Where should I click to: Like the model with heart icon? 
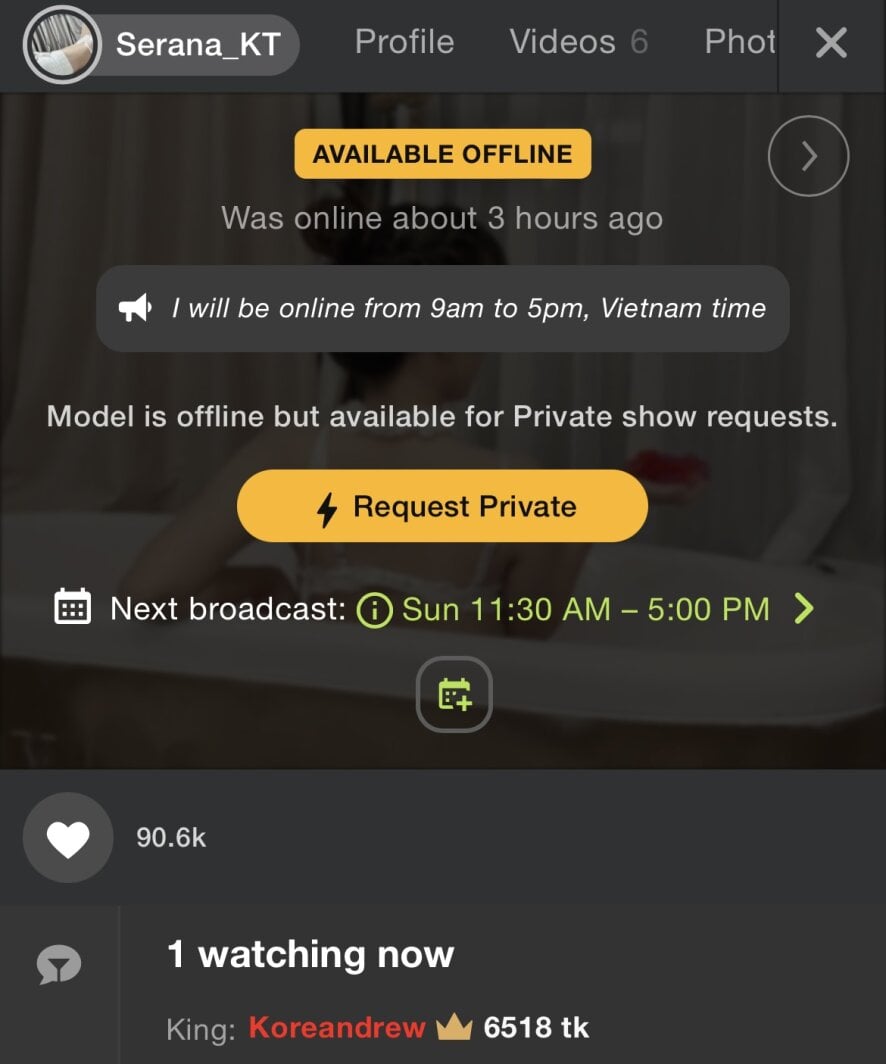point(68,838)
